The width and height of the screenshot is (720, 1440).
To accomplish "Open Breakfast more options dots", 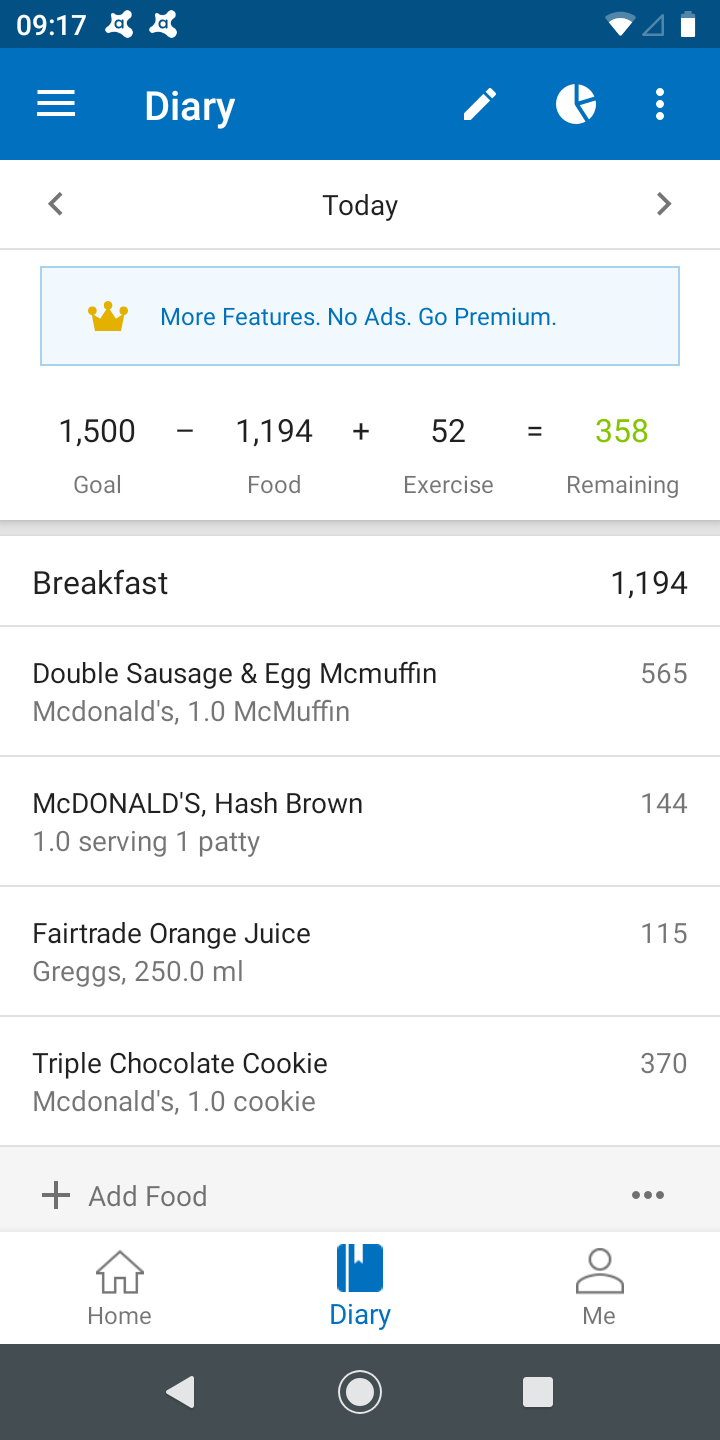I will (648, 1195).
